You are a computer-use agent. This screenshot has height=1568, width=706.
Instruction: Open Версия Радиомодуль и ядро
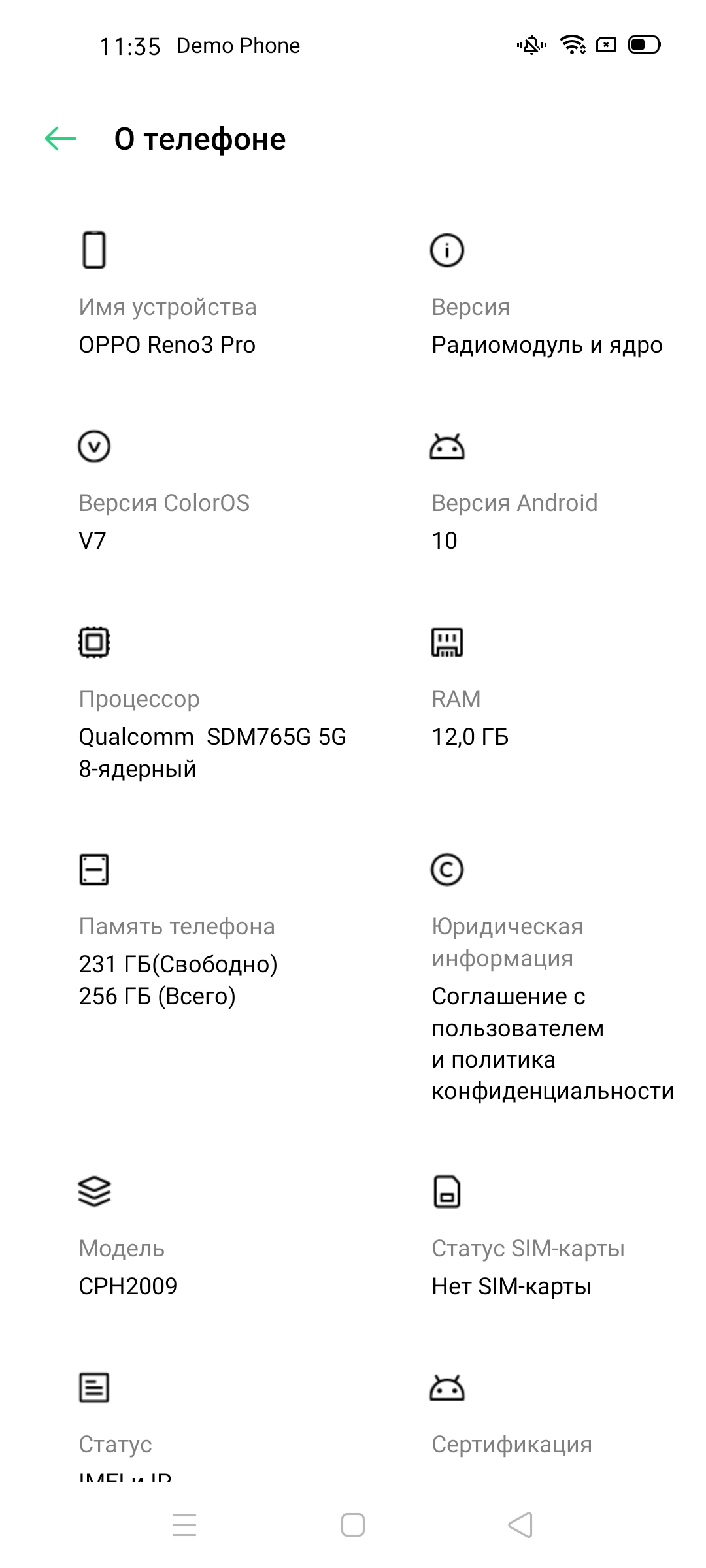(x=546, y=325)
